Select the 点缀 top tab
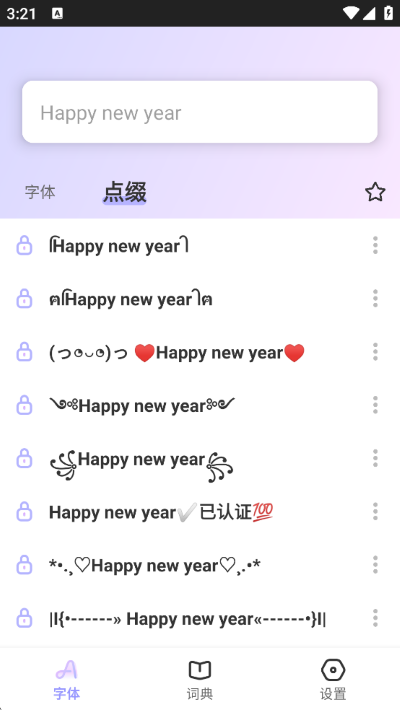Viewport: 400px width, 710px height. click(125, 192)
